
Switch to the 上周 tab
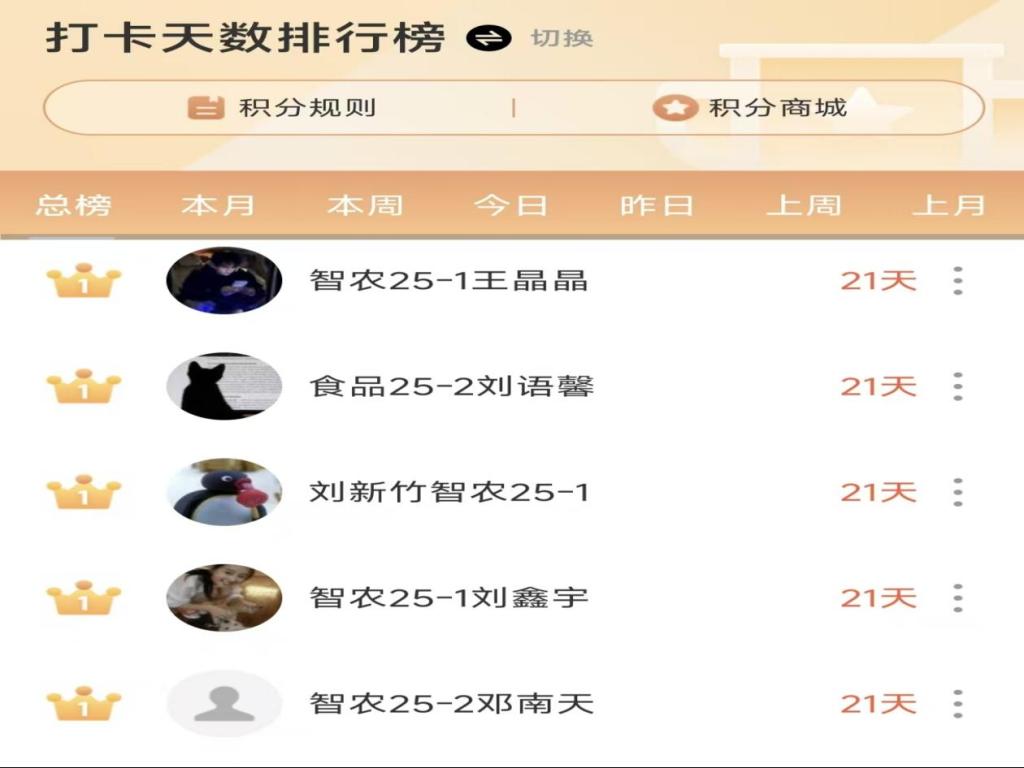click(803, 206)
